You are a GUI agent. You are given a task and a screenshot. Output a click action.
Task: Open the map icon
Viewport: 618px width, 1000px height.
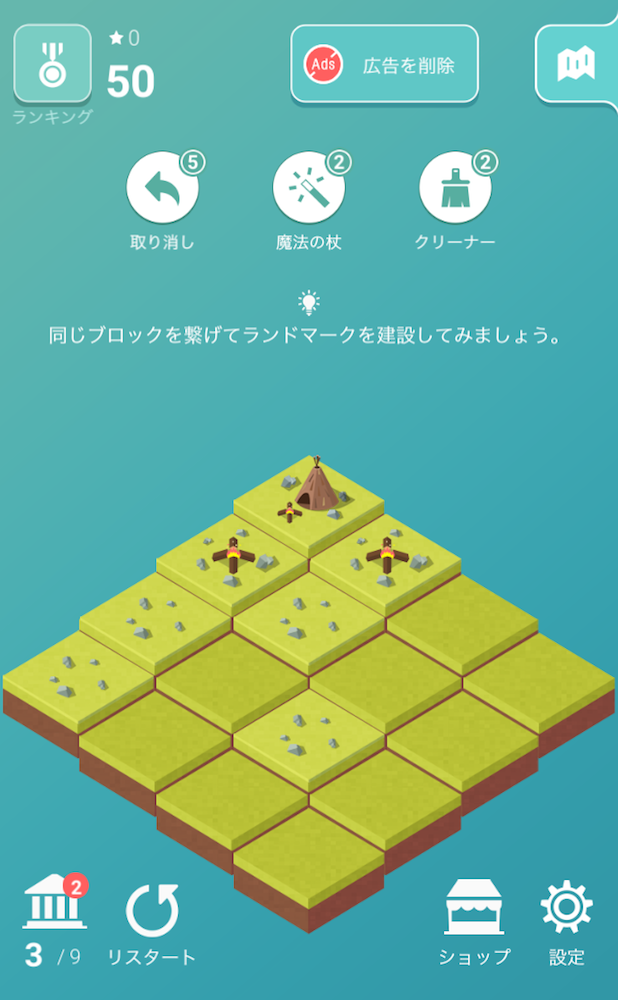tap(577, 64)
